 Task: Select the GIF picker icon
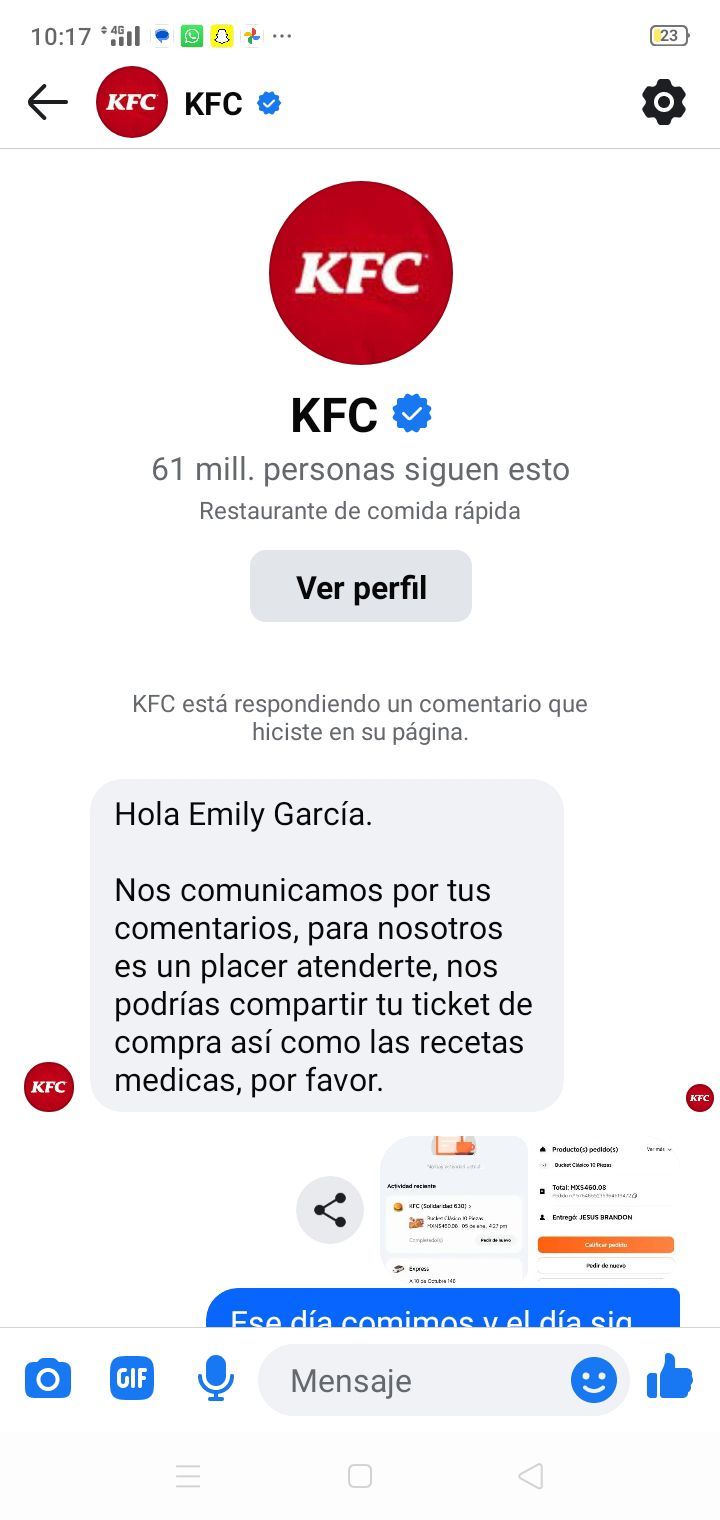131,1379
